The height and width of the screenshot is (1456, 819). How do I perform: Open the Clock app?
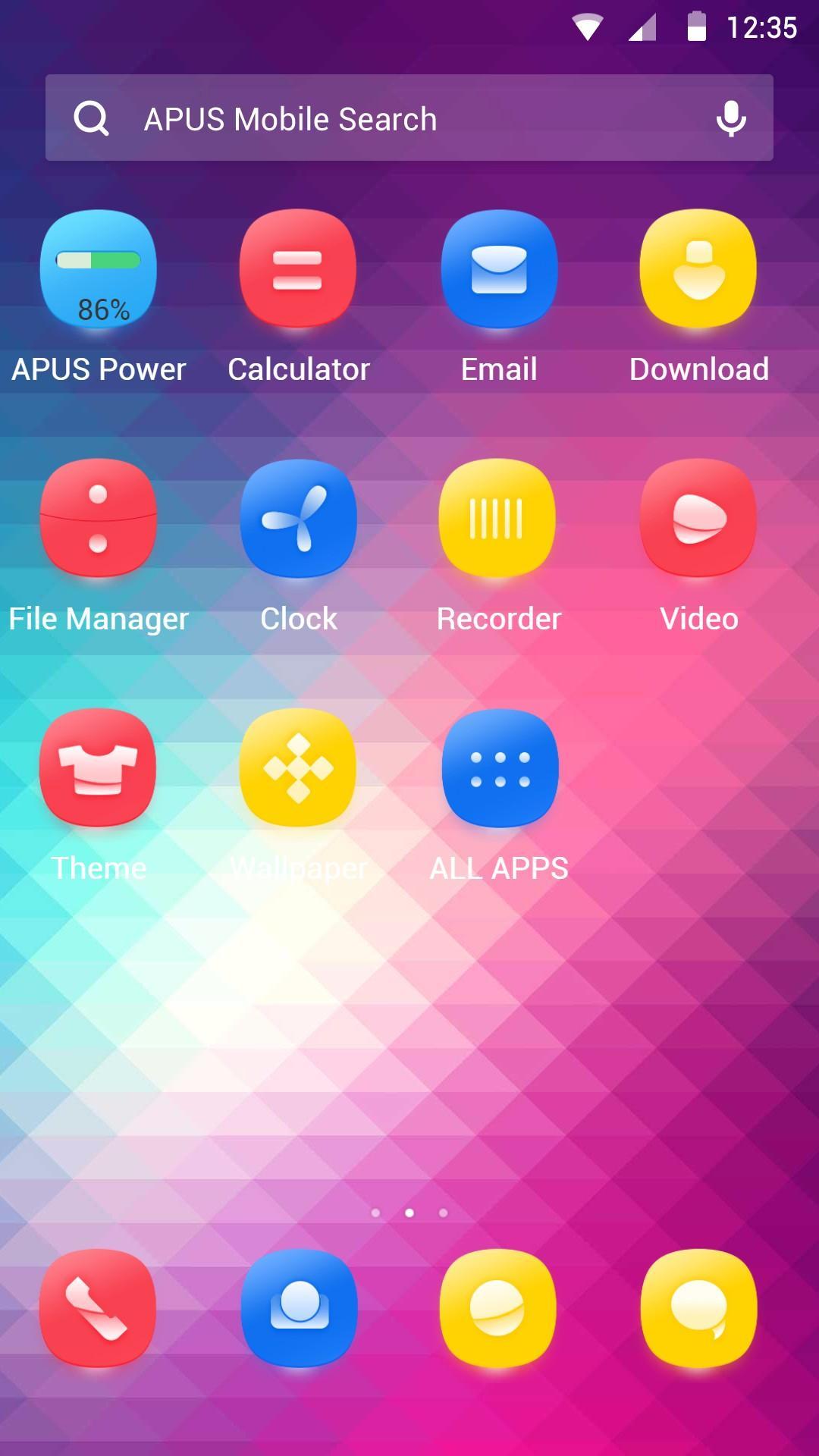click(298, 519)
